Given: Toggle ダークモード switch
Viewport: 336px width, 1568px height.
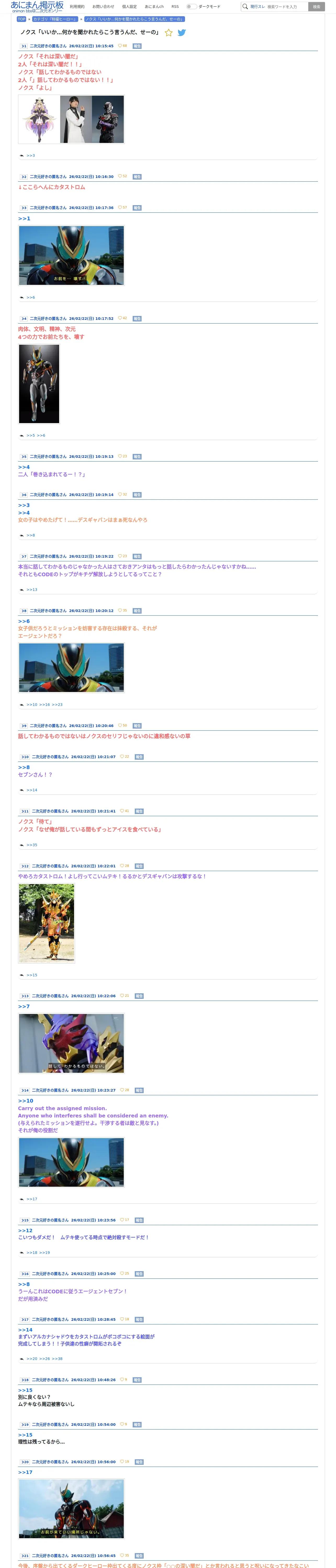Looking at the screenshot, I should coord(192,7).
